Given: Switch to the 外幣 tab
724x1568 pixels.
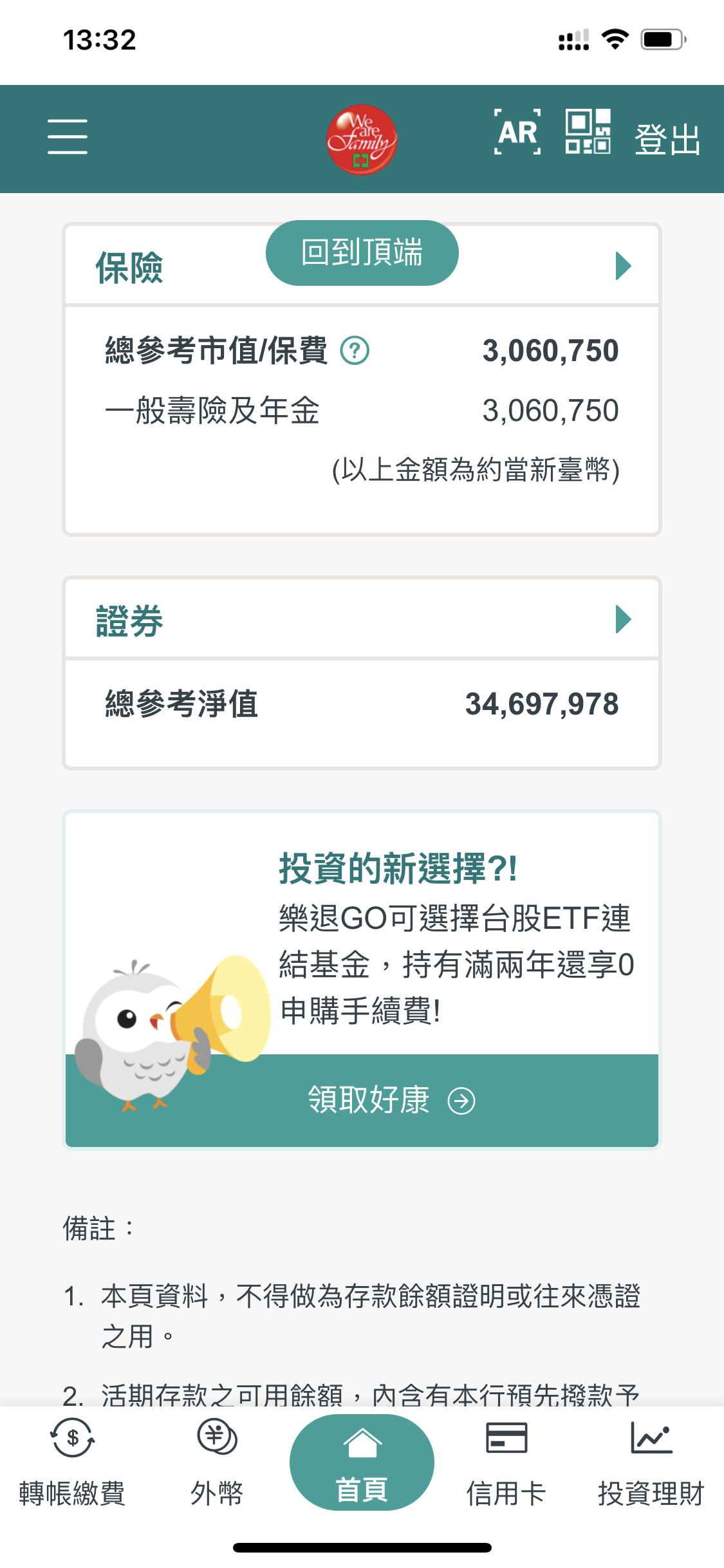Looking at the screenshot, I should coord(217,1464).
